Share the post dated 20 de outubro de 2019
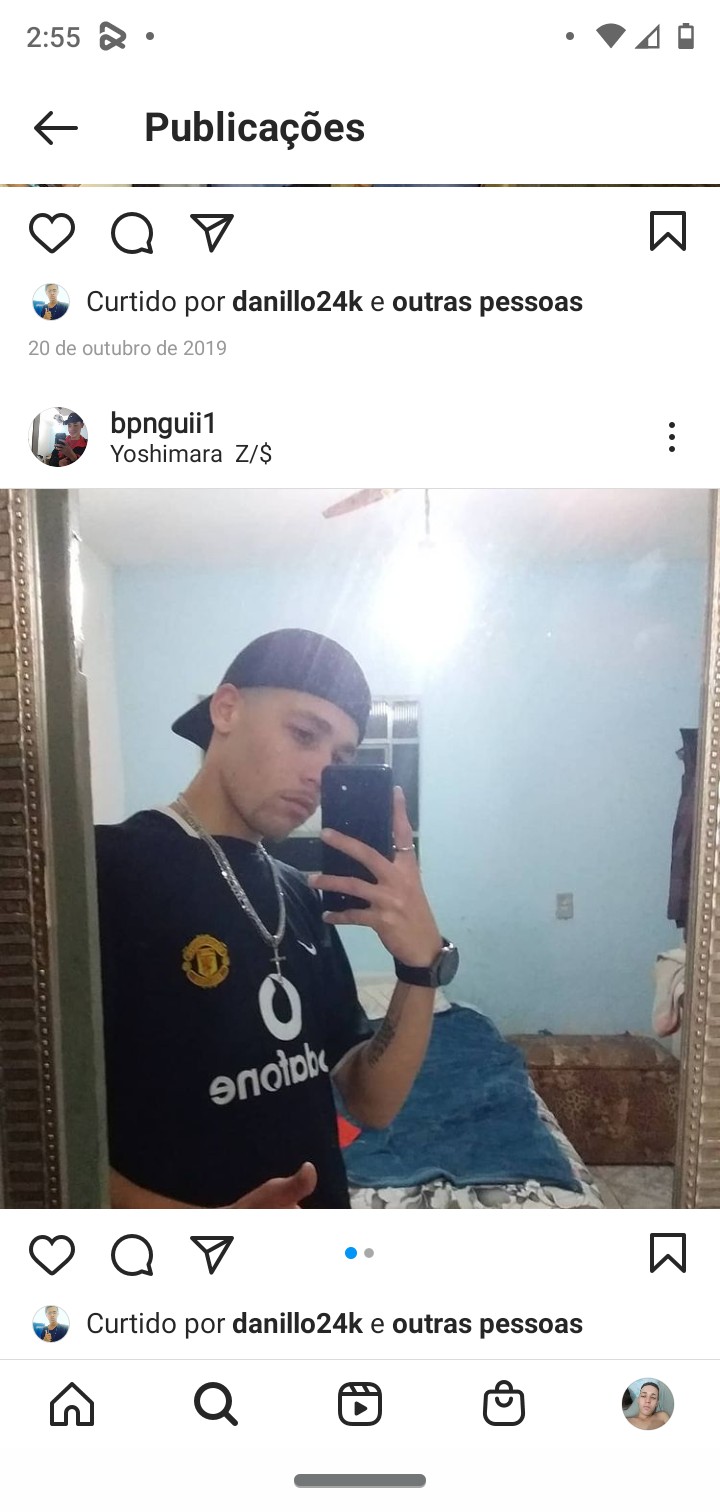This screenshot has width=720, height=1512. pyautogui.click(x=212, y=233)
